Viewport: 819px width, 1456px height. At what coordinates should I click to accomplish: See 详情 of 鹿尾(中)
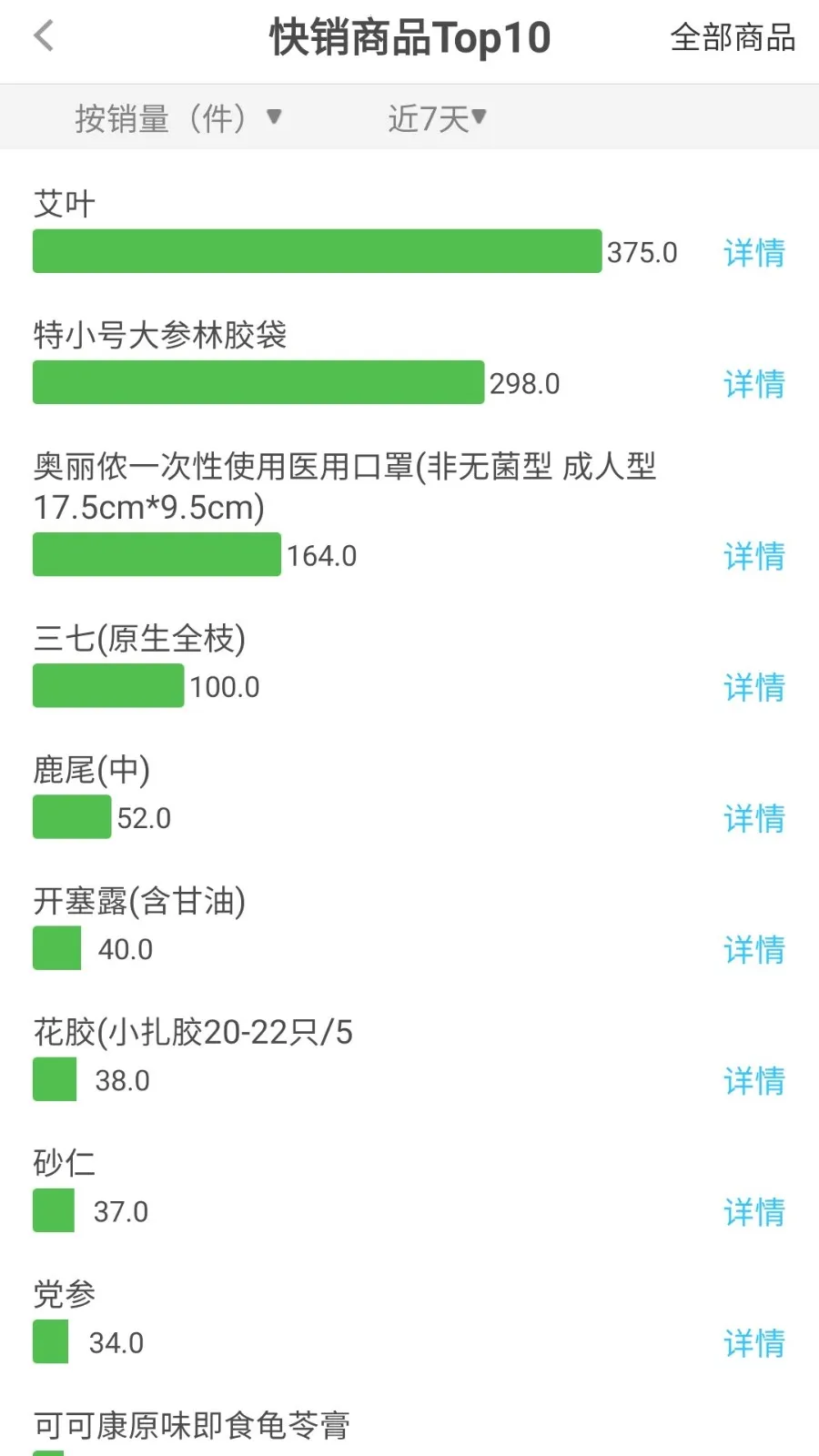(753, 817)
